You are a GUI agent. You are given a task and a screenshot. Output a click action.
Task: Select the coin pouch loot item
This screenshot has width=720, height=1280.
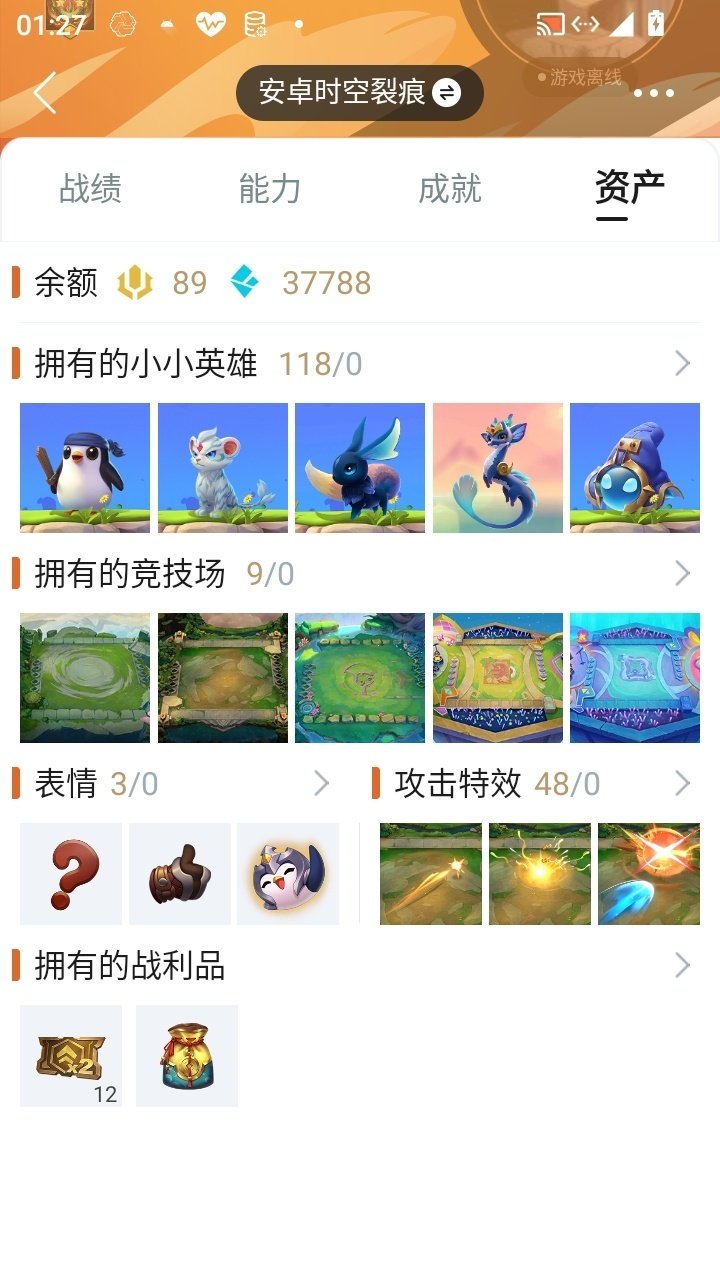[x=186, y=1054]
